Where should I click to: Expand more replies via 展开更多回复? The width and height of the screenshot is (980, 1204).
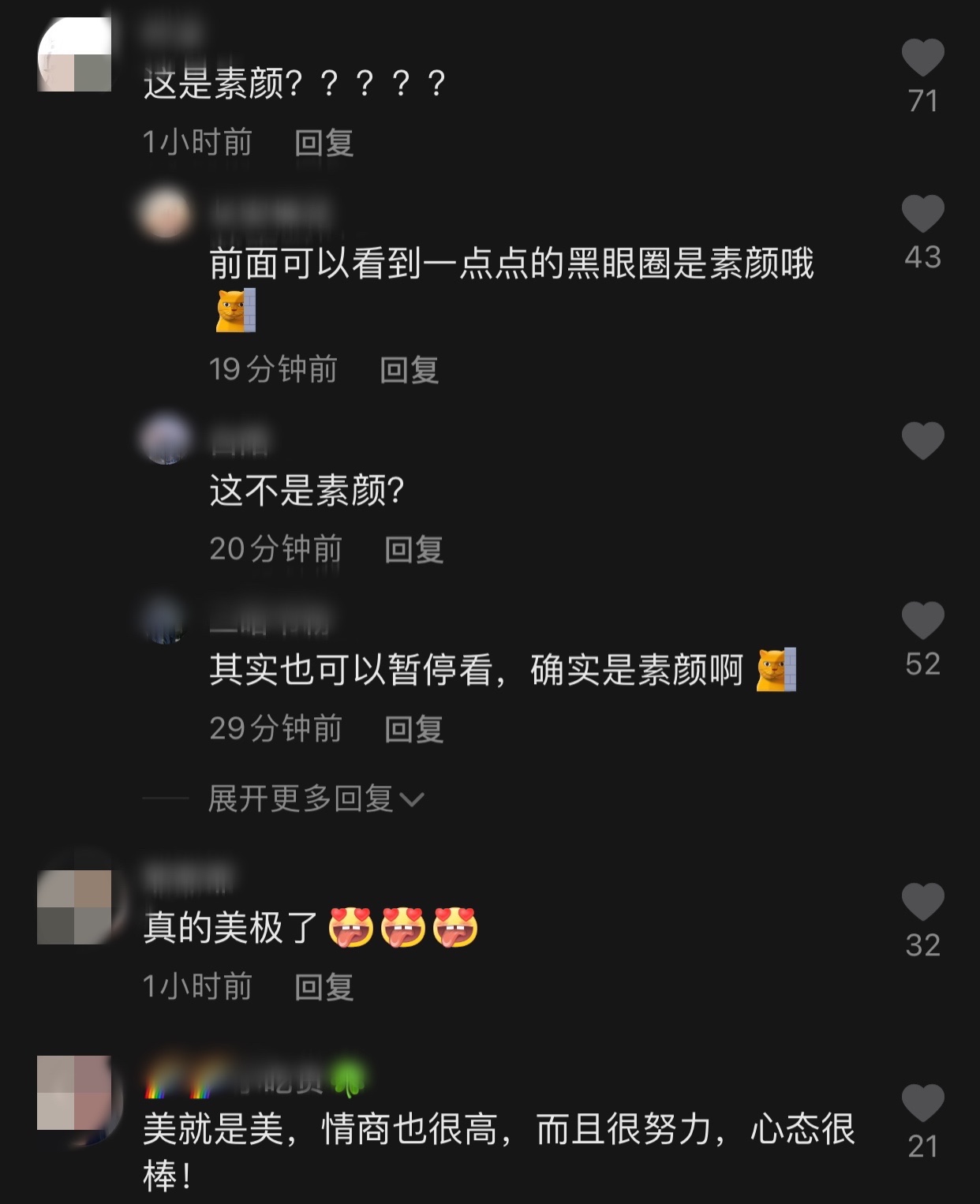(x=300, y=799)
